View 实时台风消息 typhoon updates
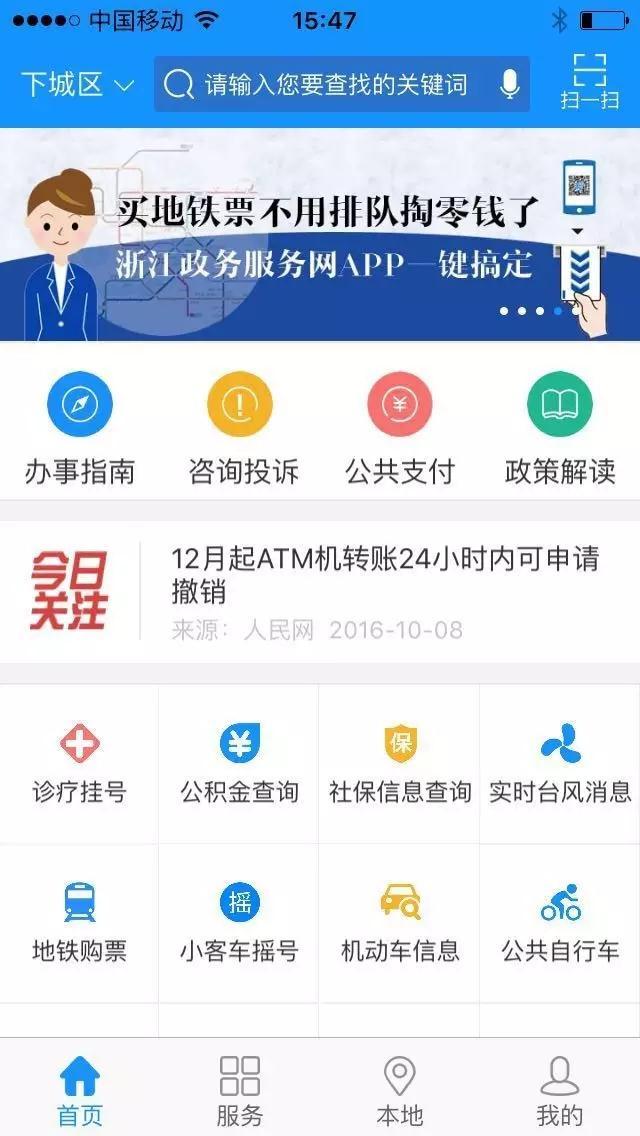 560,764
